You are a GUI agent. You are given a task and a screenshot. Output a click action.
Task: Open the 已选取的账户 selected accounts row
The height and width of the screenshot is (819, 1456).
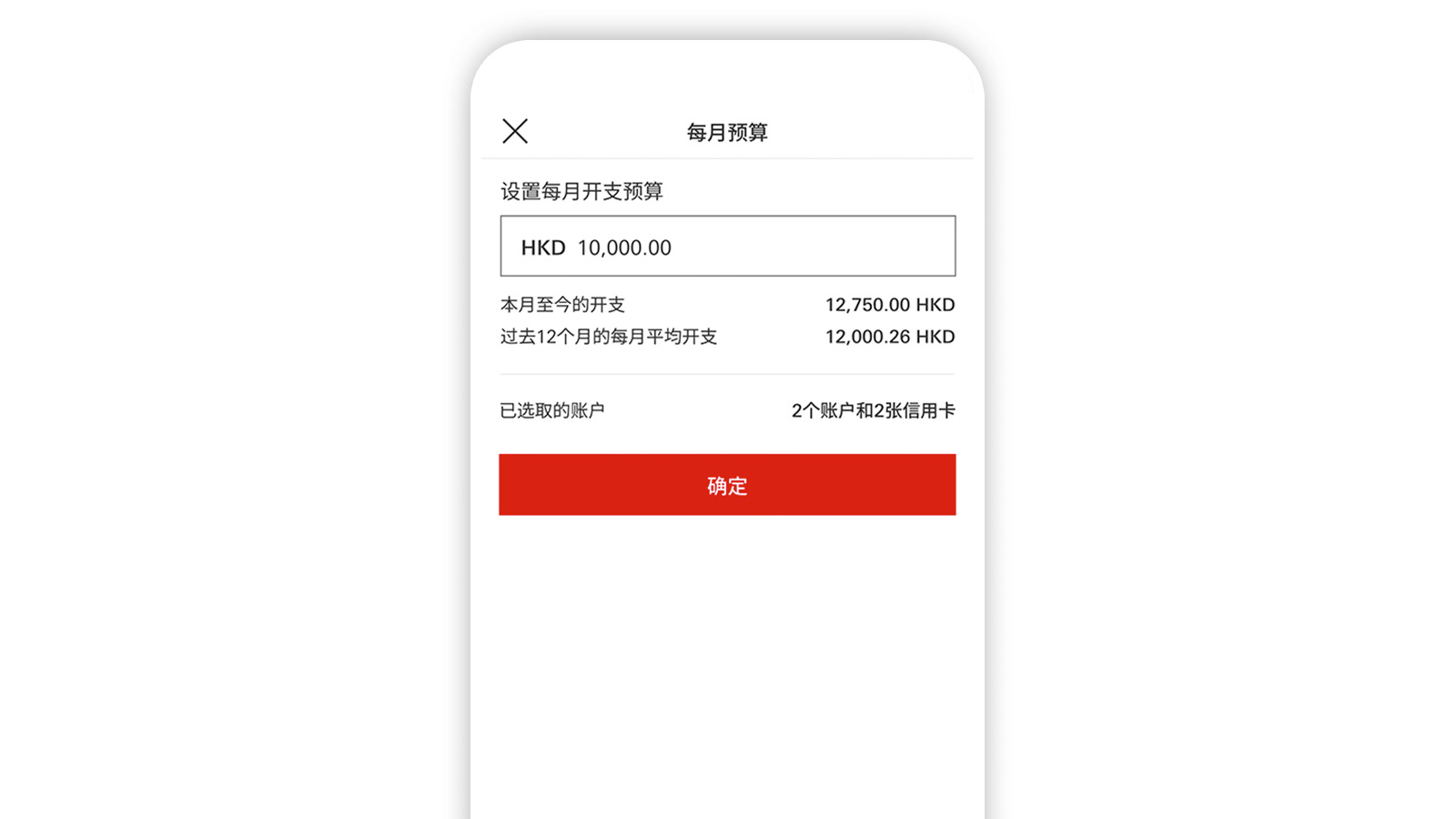click(727, 410)
